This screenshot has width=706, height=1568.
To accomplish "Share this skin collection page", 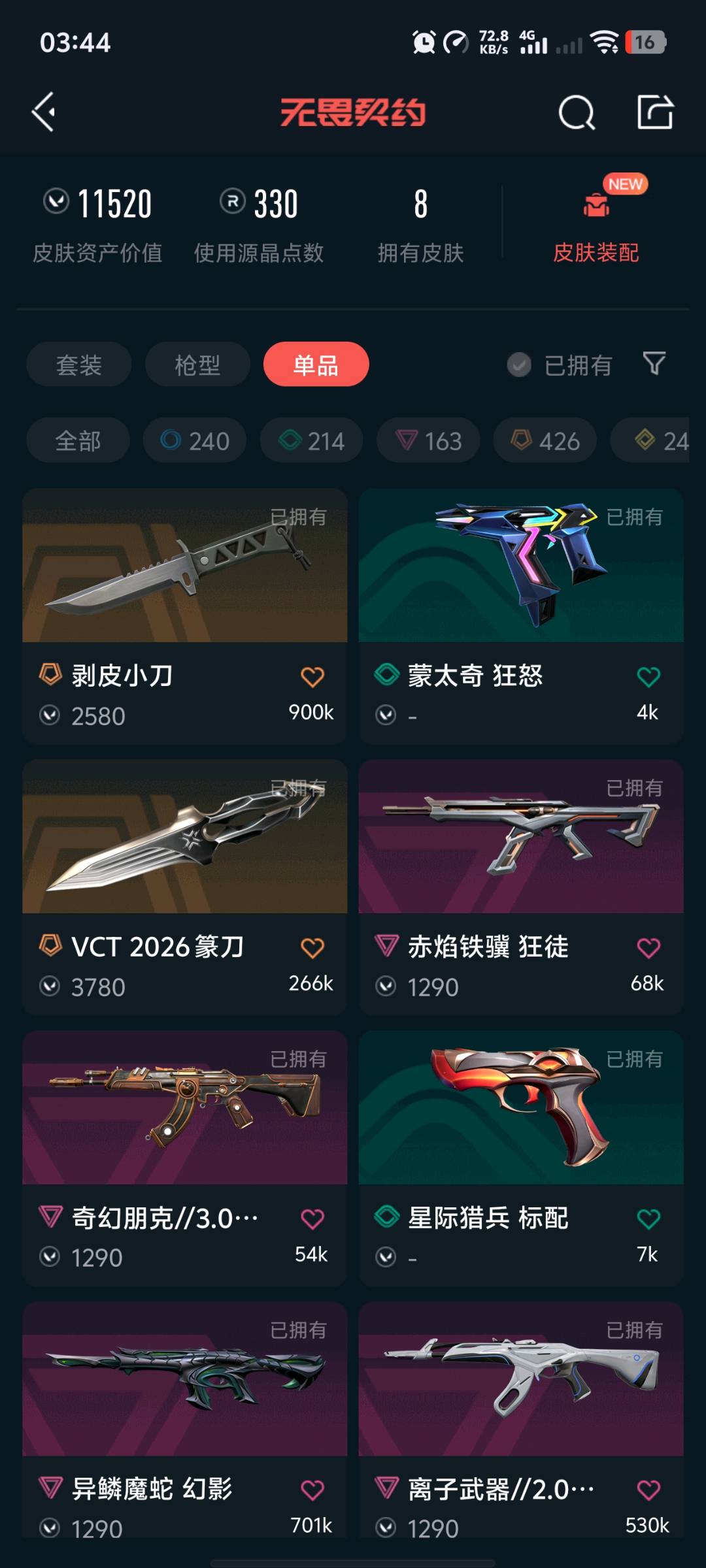I will 655,112.
